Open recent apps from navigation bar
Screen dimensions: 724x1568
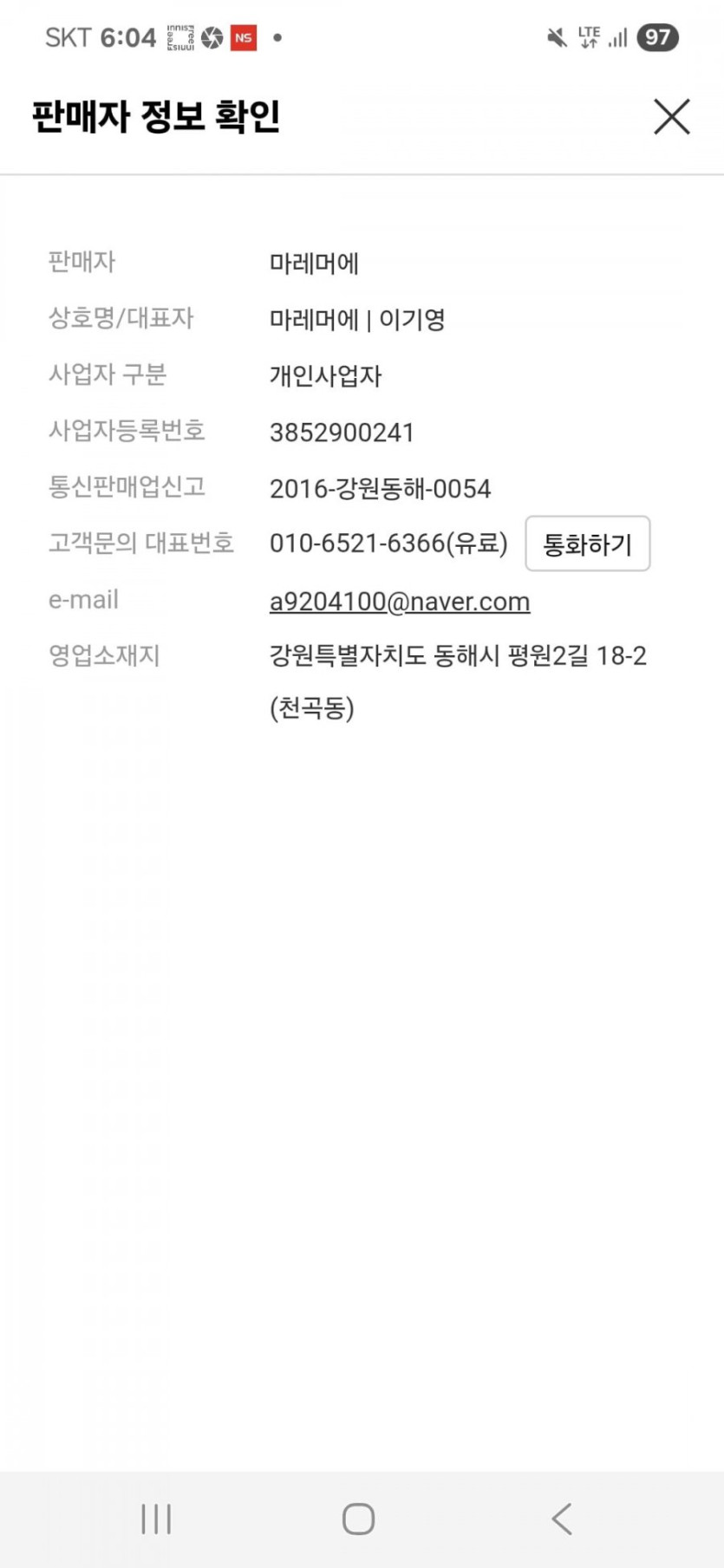coord(156,1519)
